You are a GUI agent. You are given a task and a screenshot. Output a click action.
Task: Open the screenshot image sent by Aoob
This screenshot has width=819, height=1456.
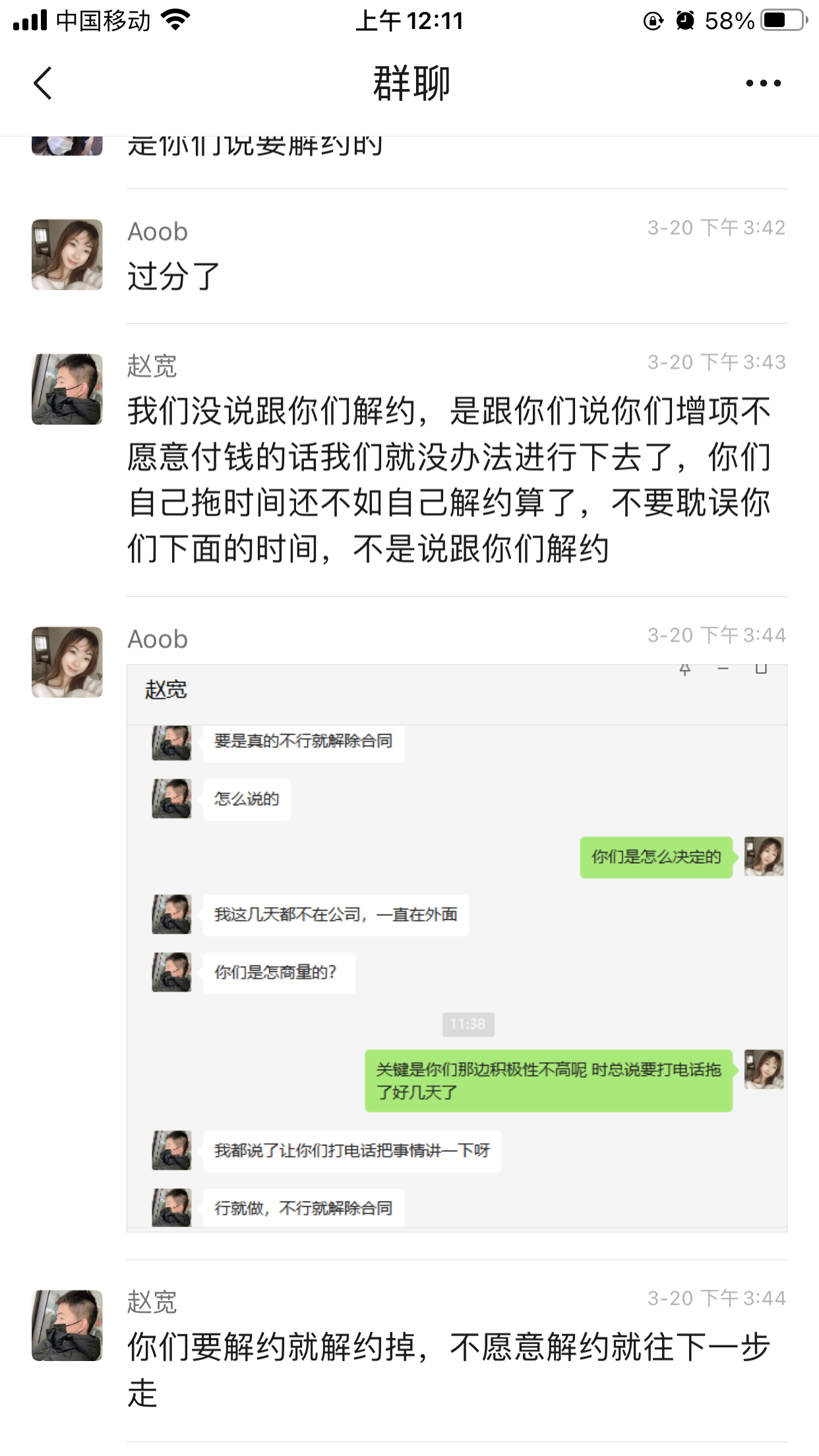pos(456,948)
